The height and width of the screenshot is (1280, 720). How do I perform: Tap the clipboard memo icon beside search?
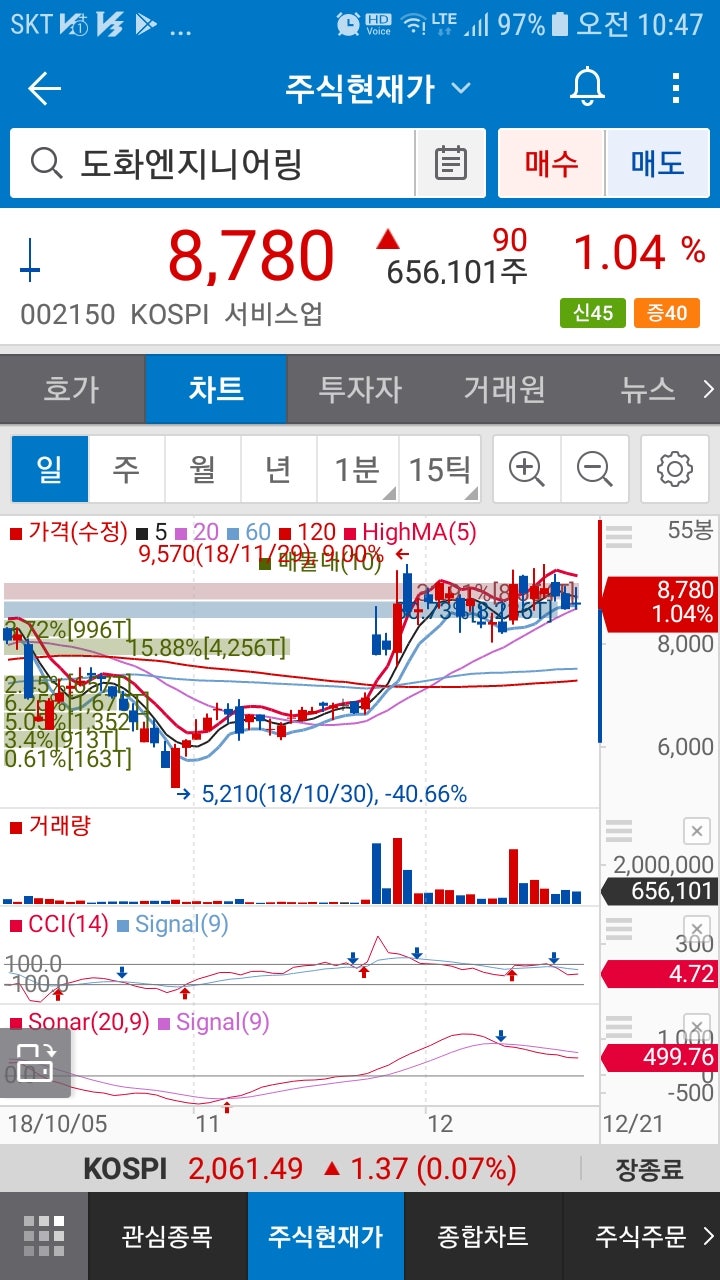[452, 163]
